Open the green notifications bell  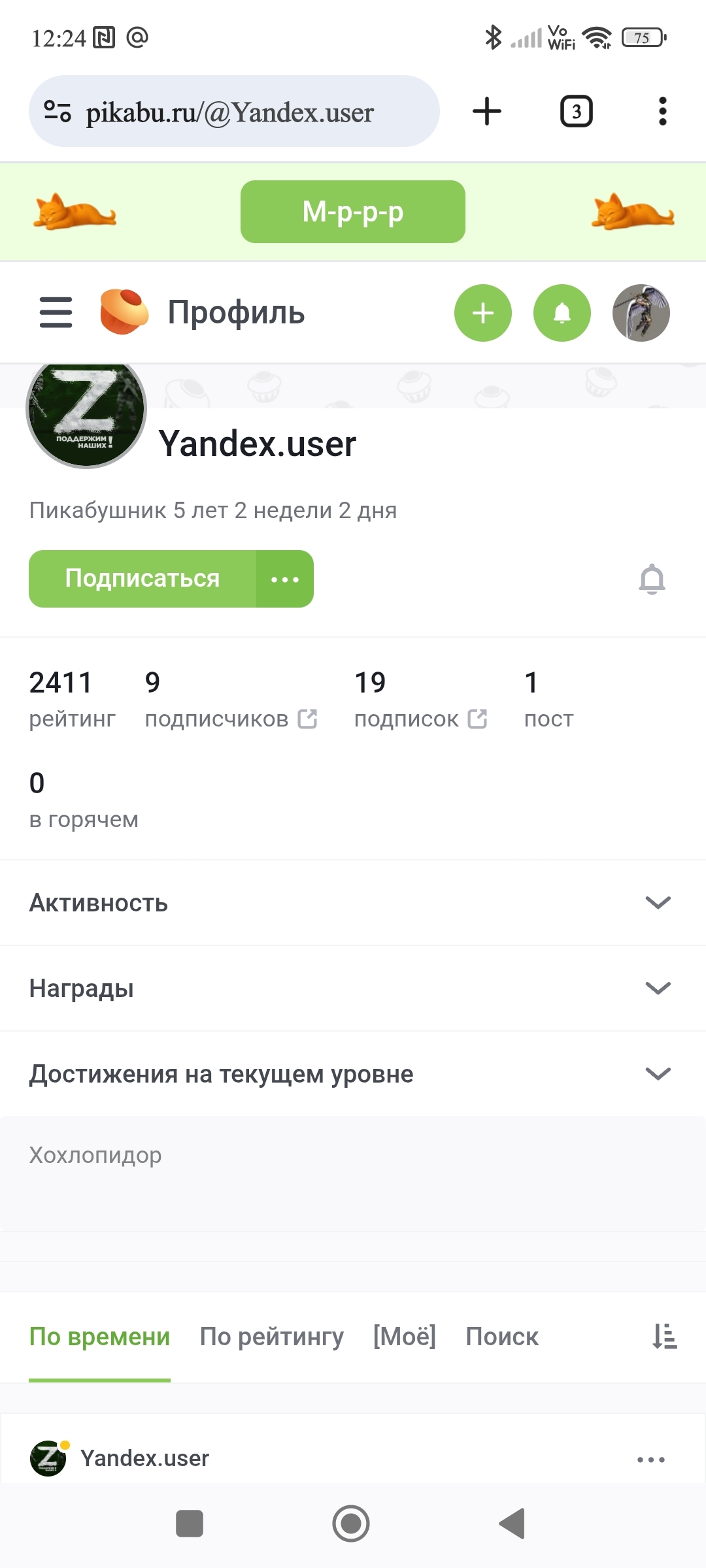point(562,313)
